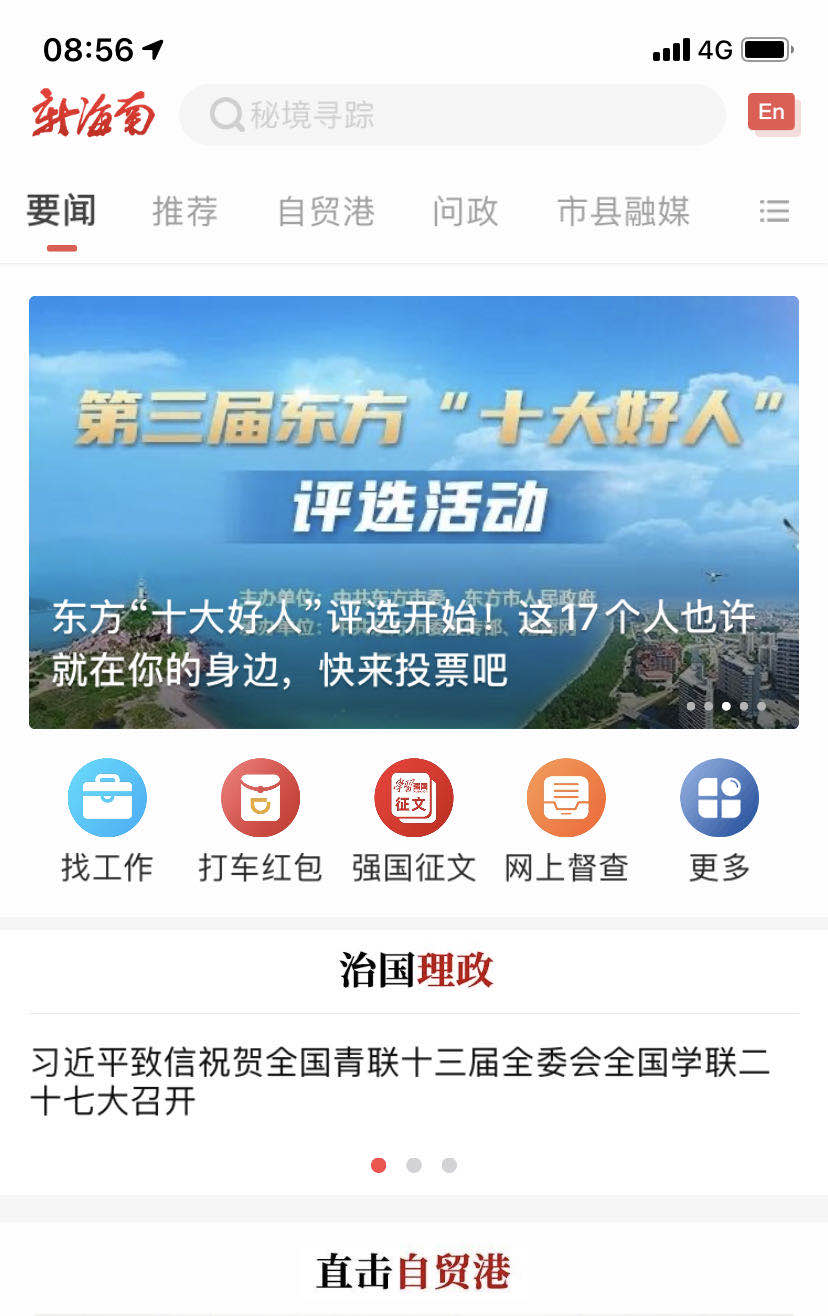Switch to the 市县融媒 tab

point(623,211)
